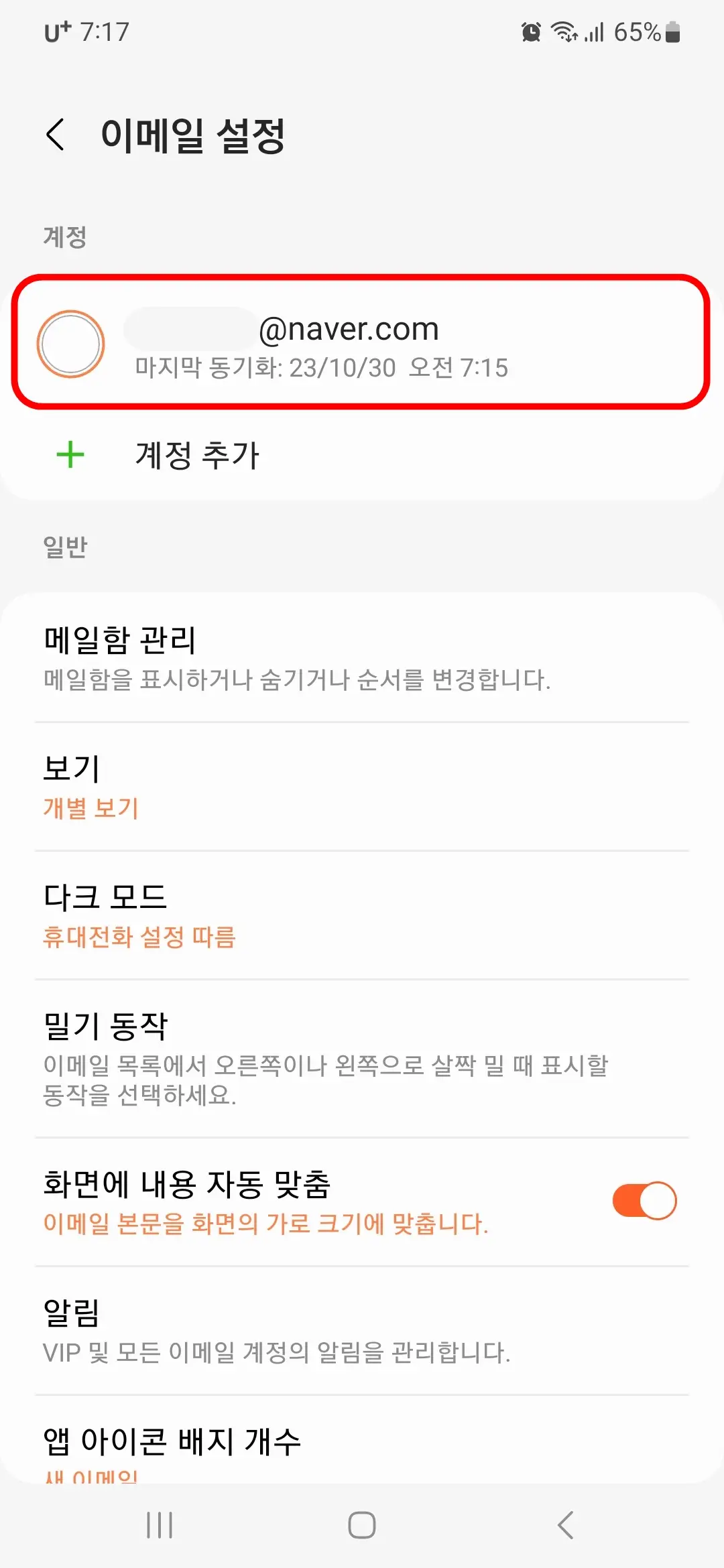
Task: Tap the green plus icon beside 계정 추가
Action: click(69, 456)
